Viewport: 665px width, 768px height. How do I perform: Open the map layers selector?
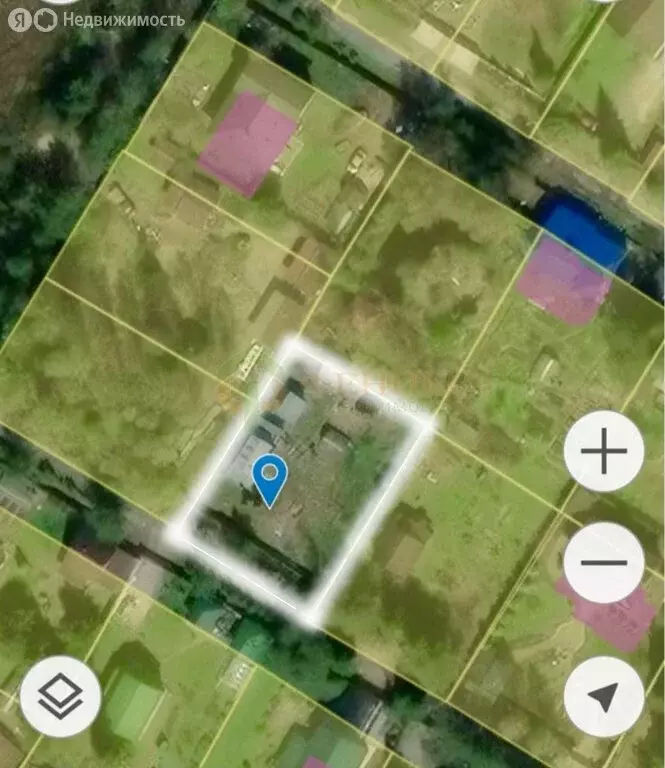coord(60,697)
